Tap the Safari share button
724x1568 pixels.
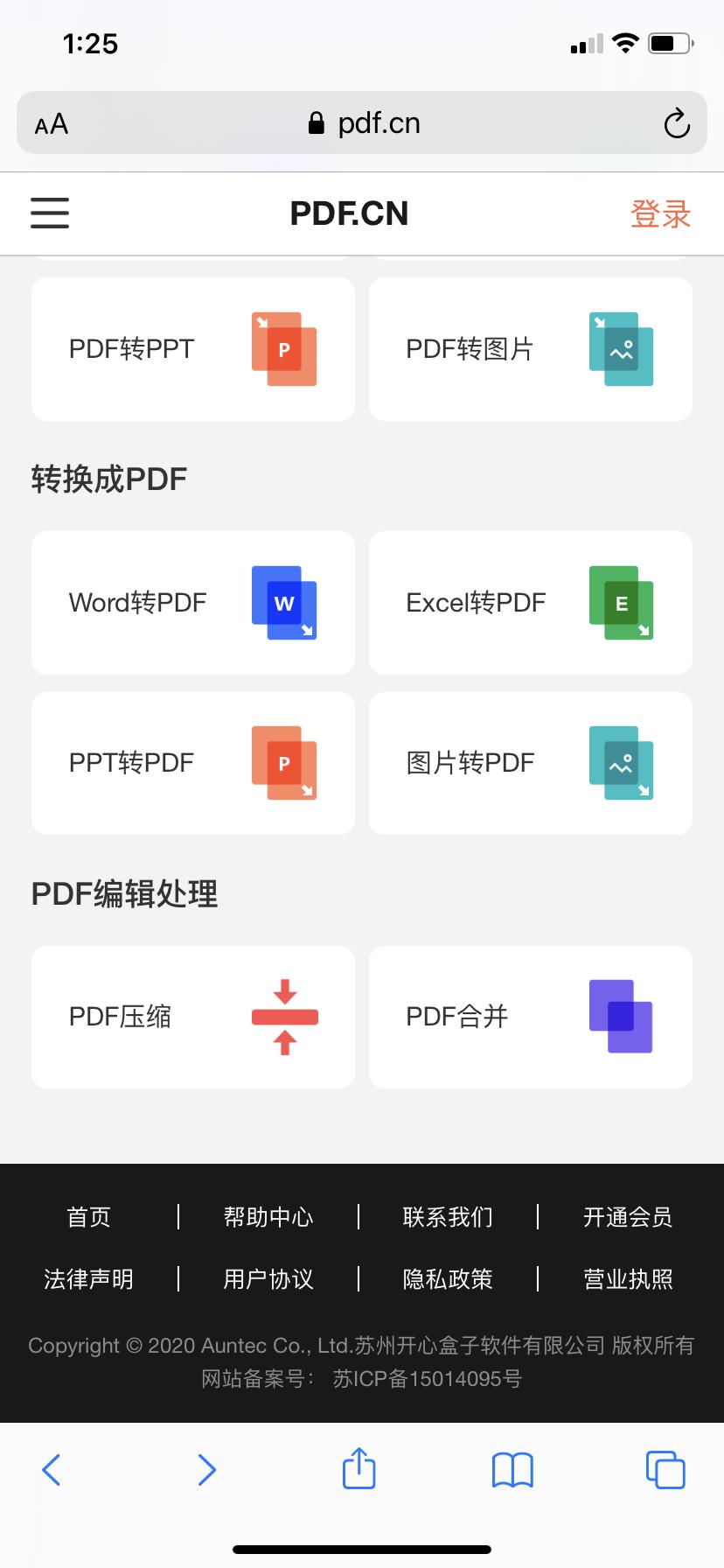[359, 1469]
